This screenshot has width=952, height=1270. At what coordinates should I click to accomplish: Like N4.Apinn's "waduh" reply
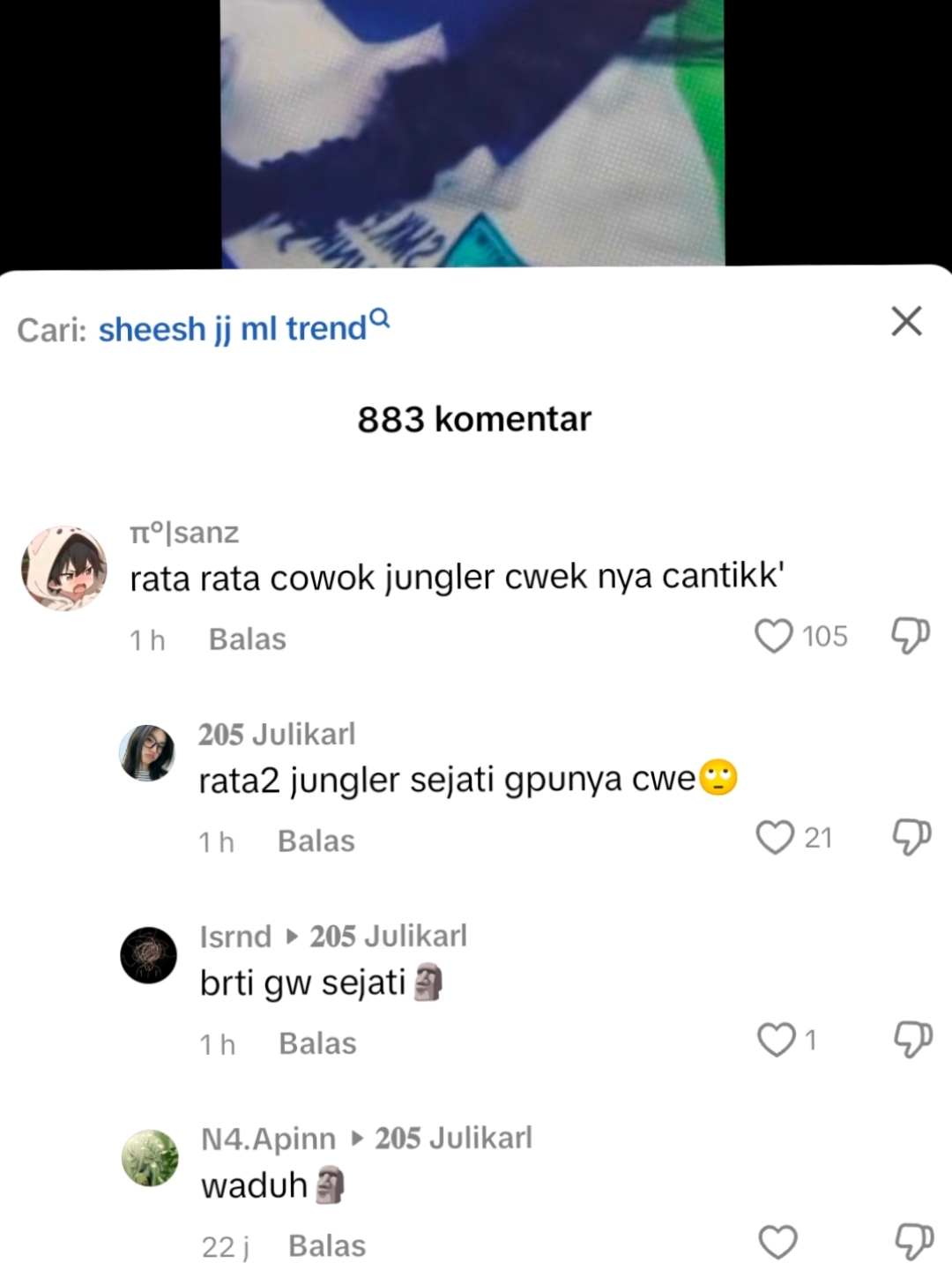[778, 1243]
